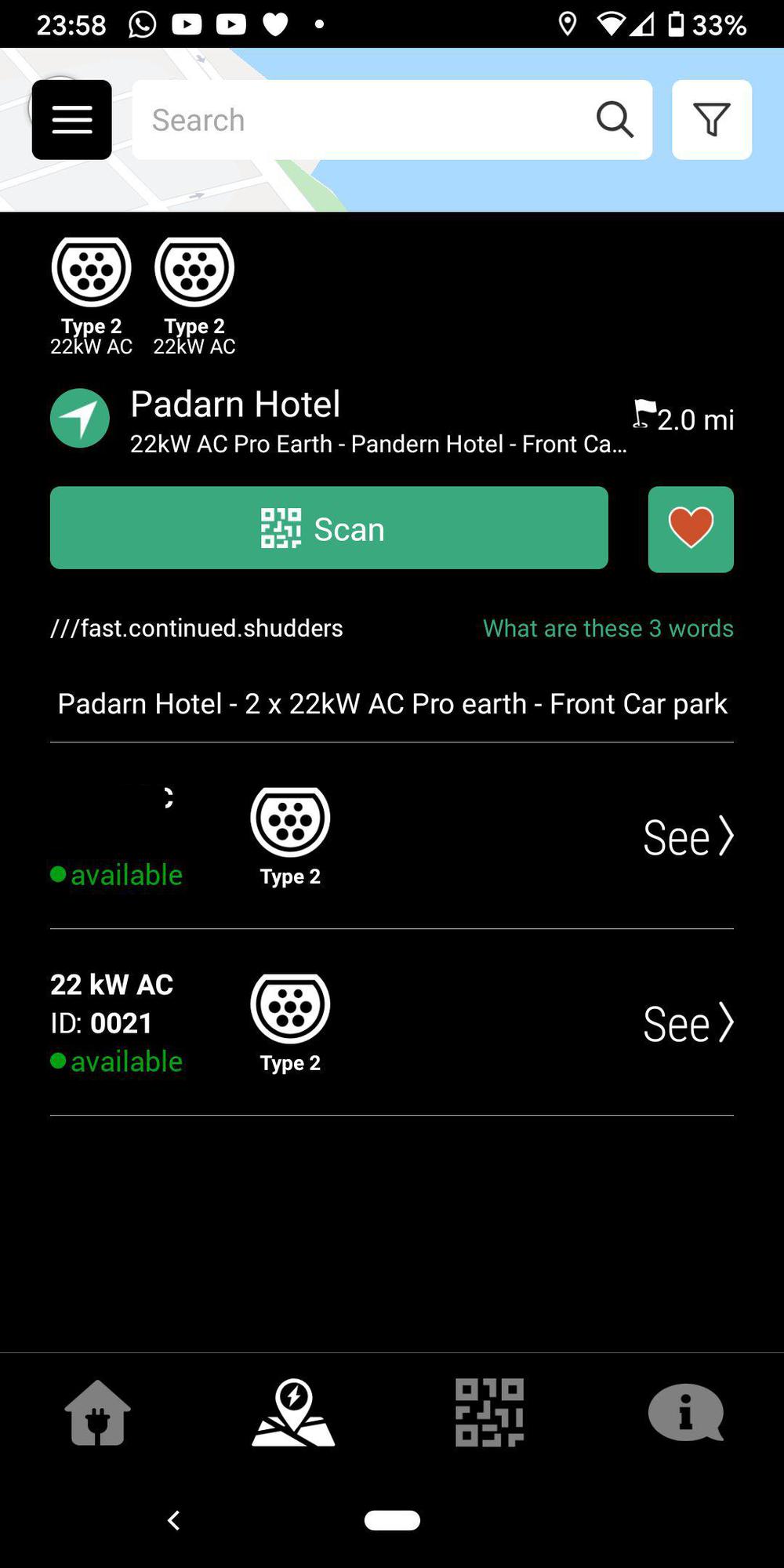Open the charger filter options
Image resolution: width=784 pixels, height=1568 pixels.
point(710,119)
